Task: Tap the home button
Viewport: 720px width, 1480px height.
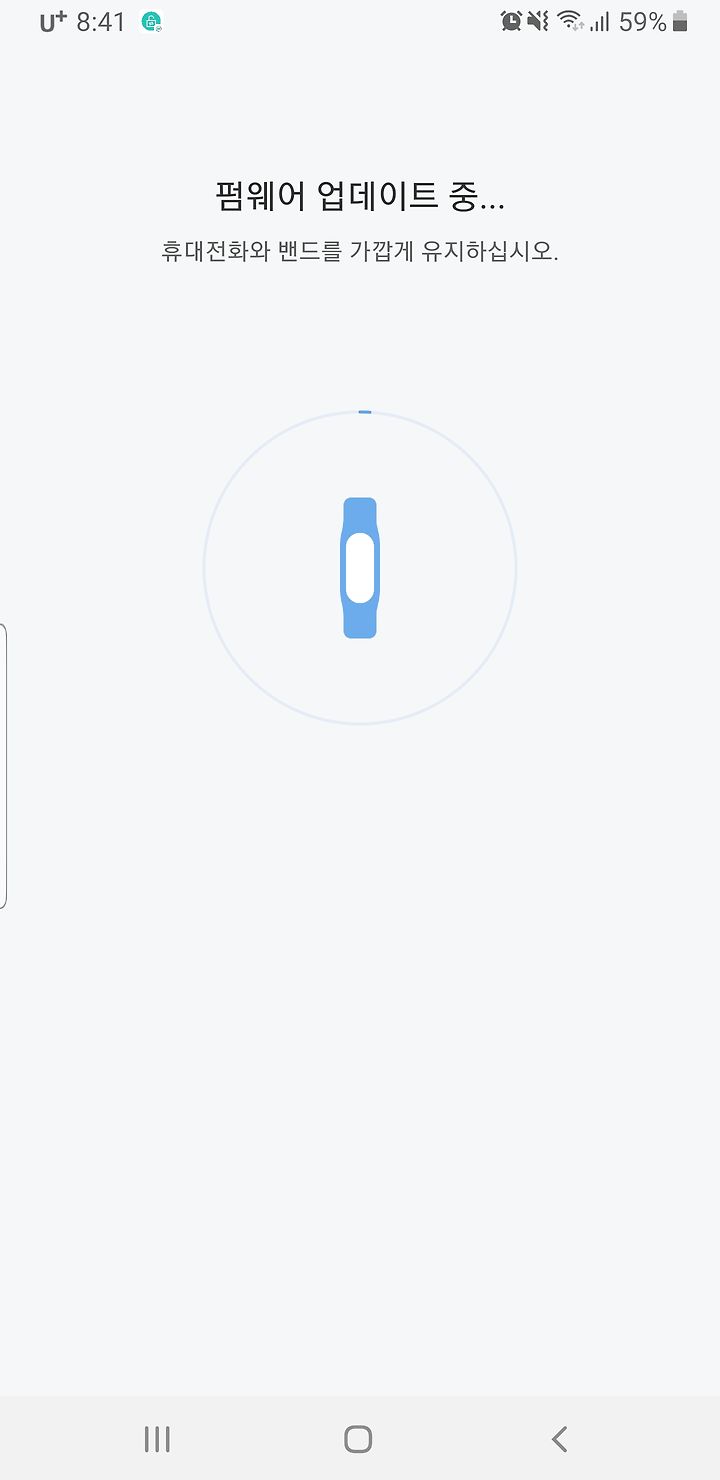Action: pos(358,1439)
